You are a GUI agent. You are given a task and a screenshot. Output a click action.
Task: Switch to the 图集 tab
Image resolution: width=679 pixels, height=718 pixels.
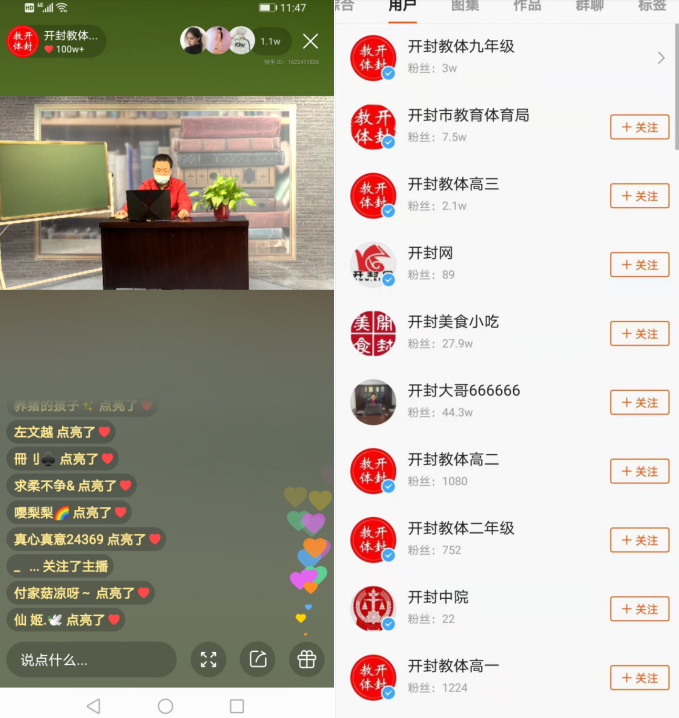click(x=465, y=6)
